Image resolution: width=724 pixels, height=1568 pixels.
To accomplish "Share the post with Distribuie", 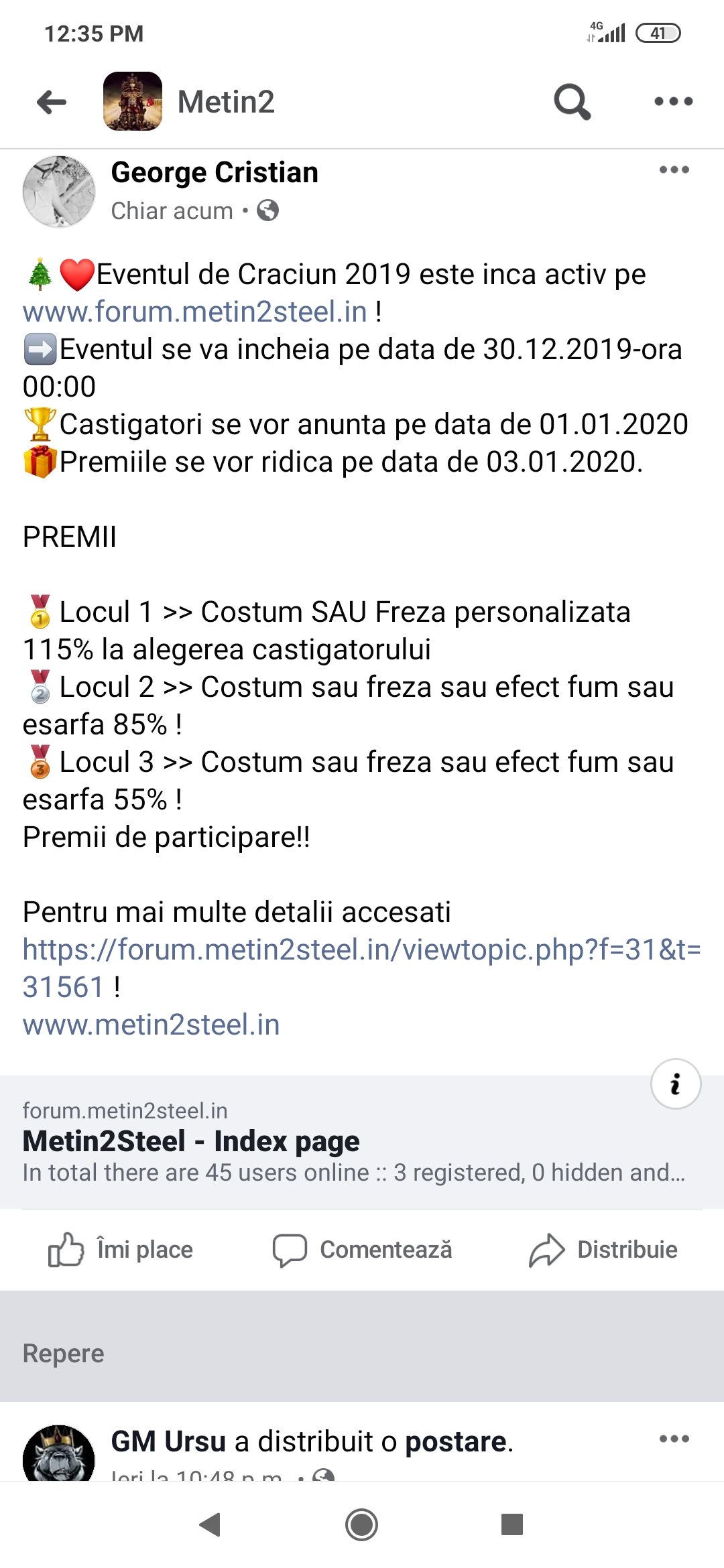I will (x=603, y=1250).
